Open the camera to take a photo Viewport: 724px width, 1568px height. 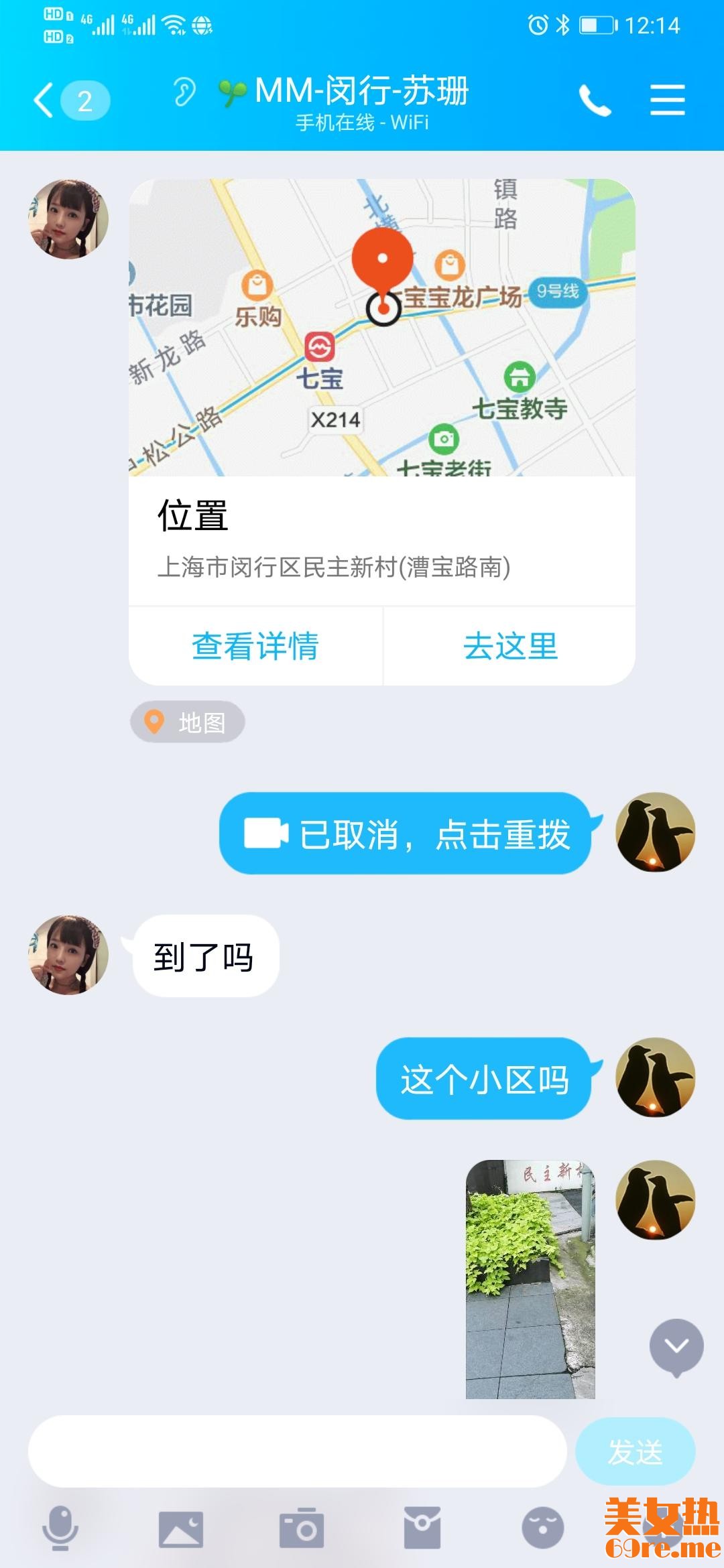302,1529
